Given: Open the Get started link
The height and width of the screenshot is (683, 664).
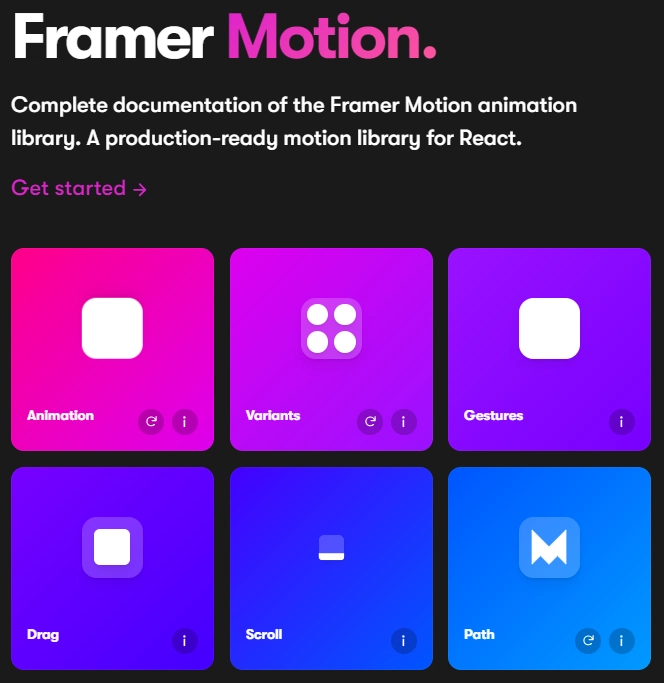Looking at the screenshot, I should [x=79, y=188].
